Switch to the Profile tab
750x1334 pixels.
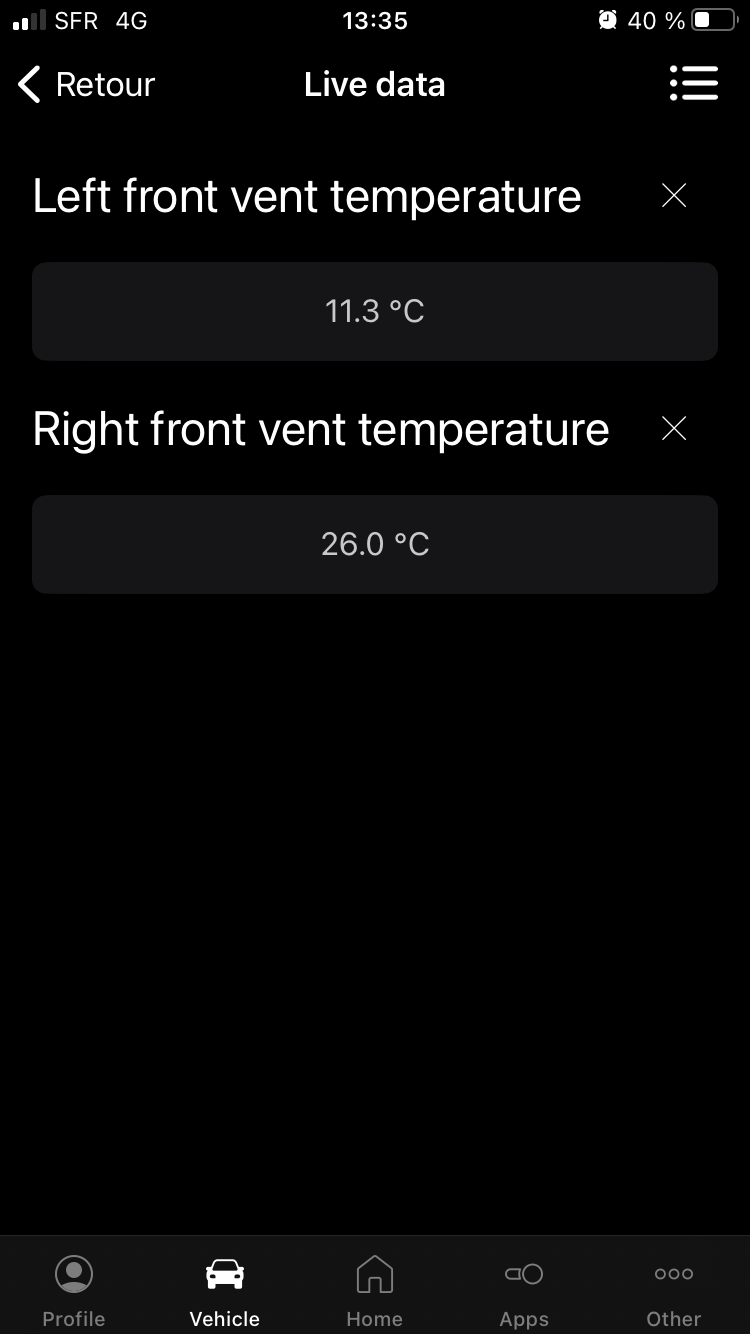point(74,1291)
